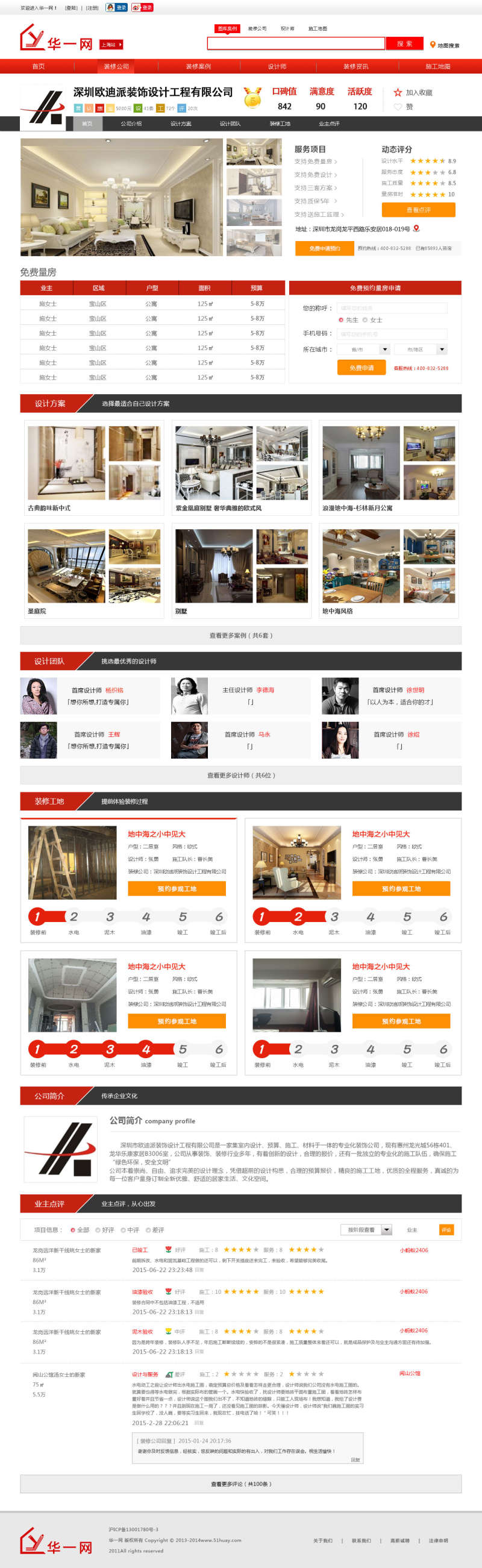
Task: Tap the orange 查看点评 button
Action: pyautogui.click(x=418, y=210)
